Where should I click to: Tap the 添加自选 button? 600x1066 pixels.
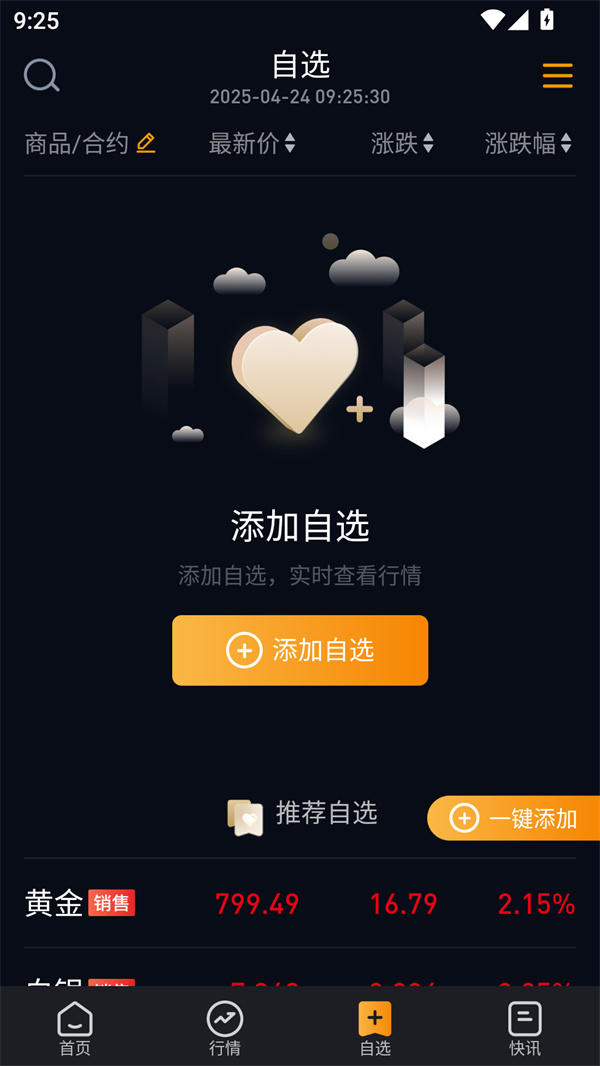coord(300,650)
